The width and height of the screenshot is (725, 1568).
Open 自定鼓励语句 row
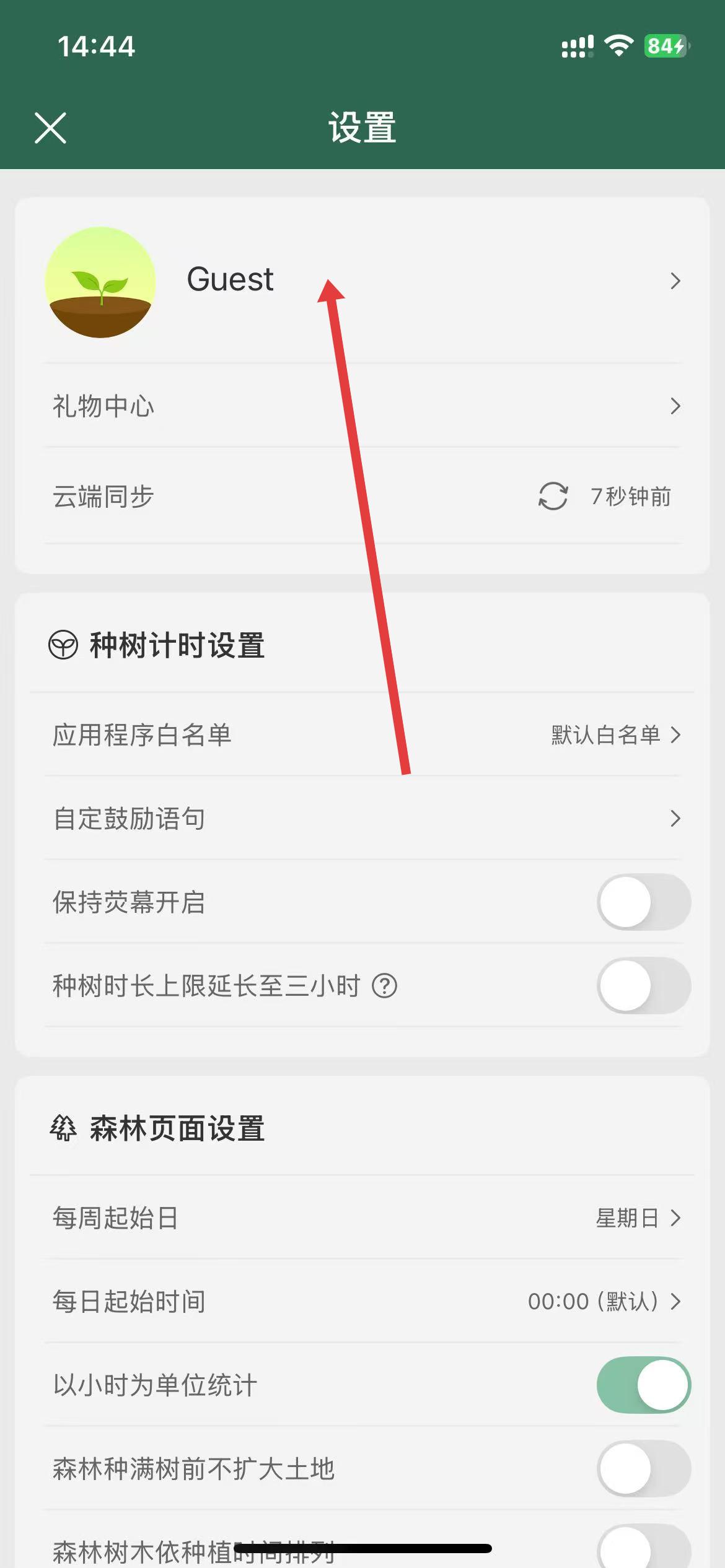362,819
